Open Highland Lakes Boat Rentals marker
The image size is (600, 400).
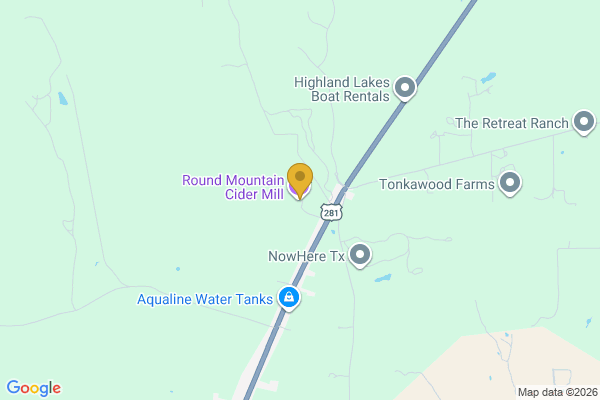(x=405, y=89)
